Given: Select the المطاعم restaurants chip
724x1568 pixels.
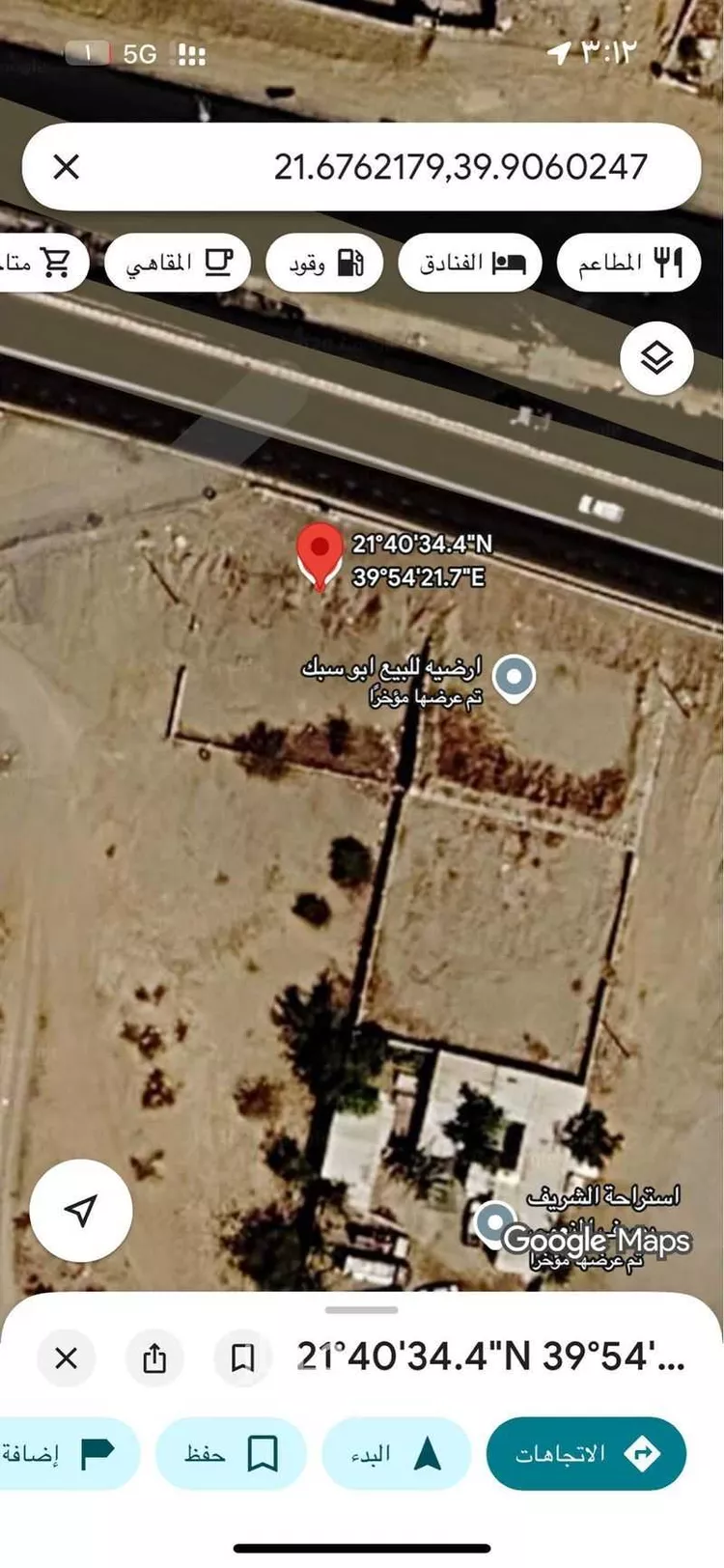Looking at the screenshot, I should click(x=628, y=263).
